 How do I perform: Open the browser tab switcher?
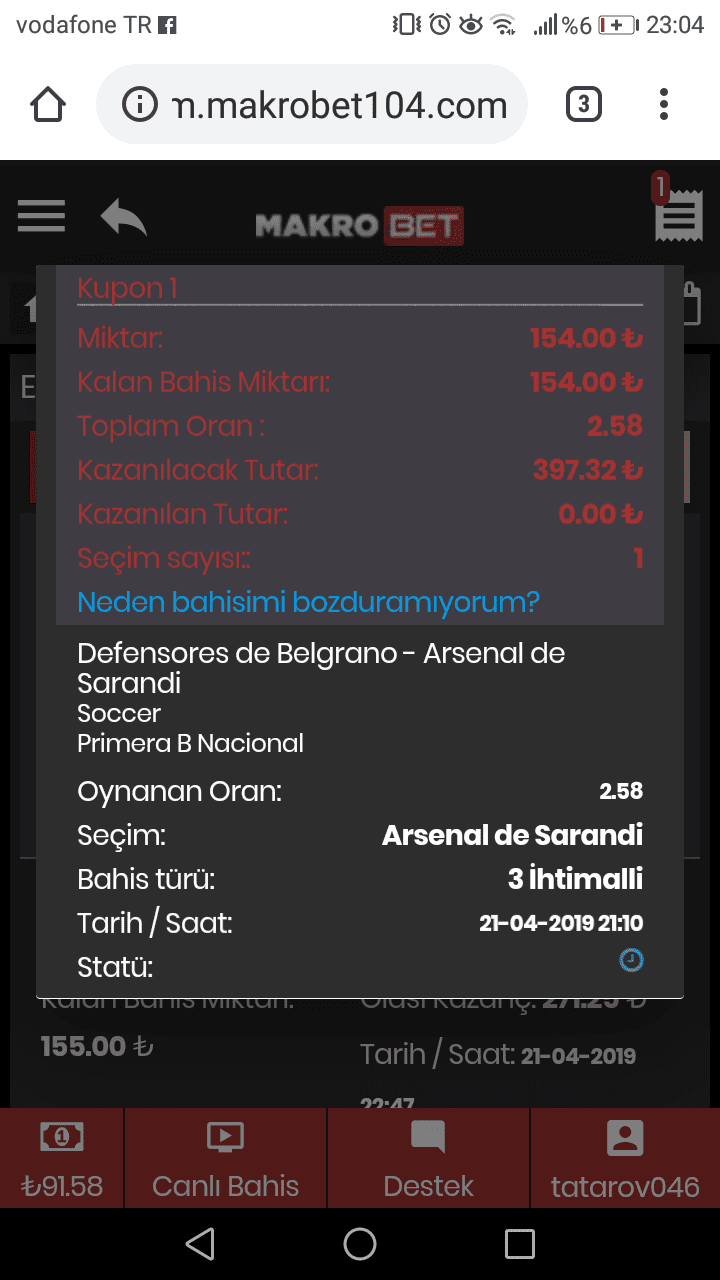(584, 104)
